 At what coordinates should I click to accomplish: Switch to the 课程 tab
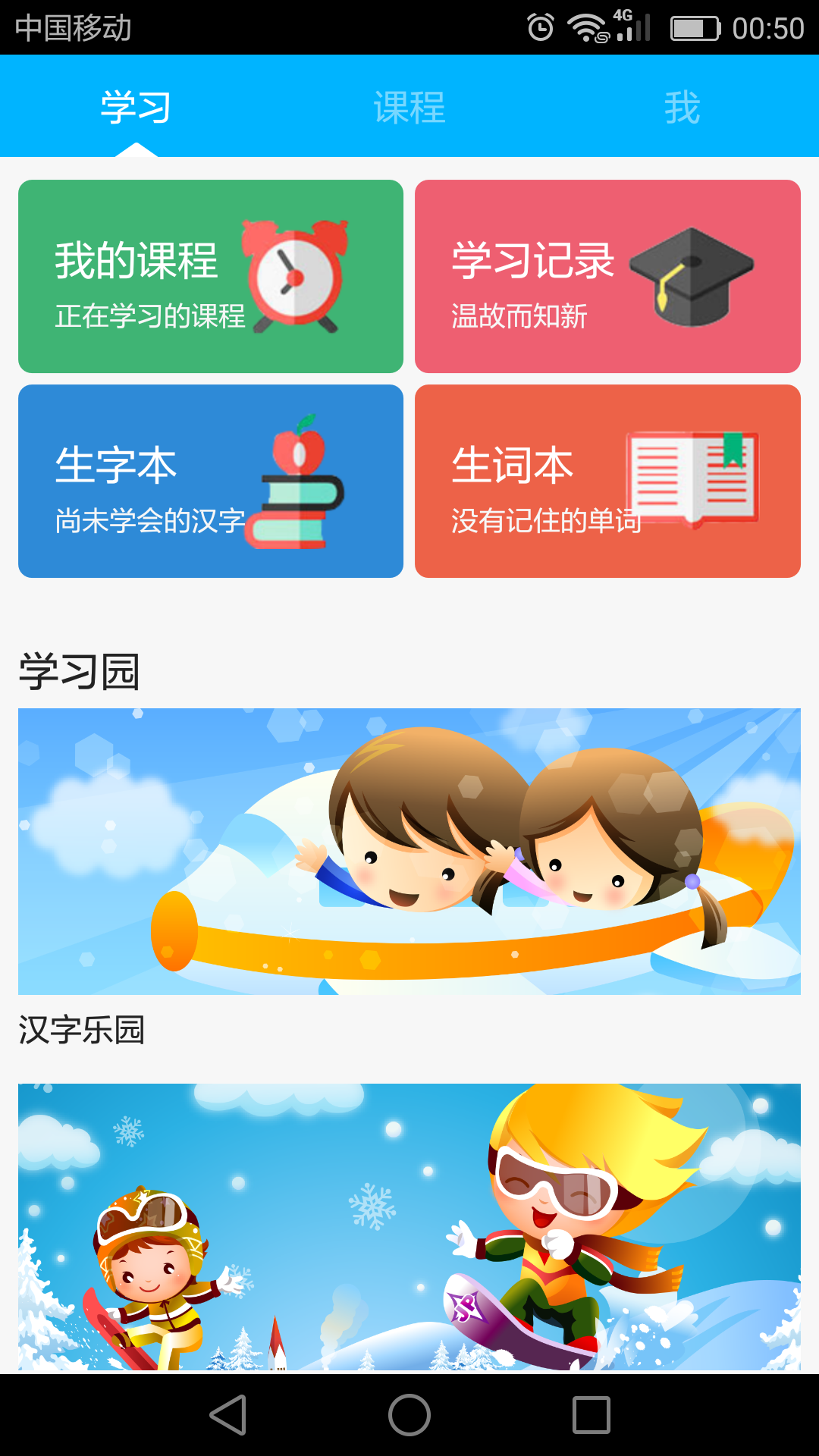pos(409,107)
